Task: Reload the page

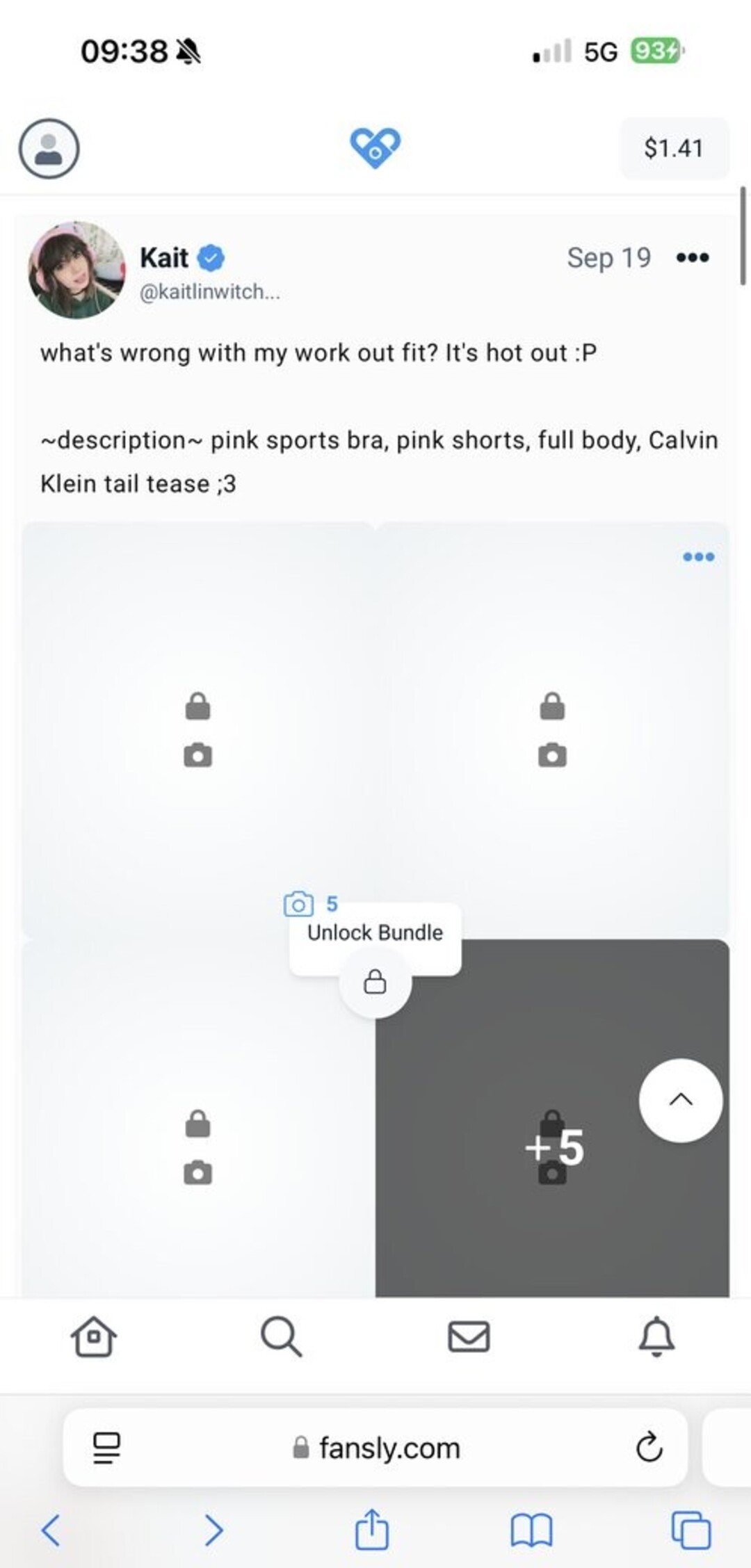Action: [x=649, y=1448]
